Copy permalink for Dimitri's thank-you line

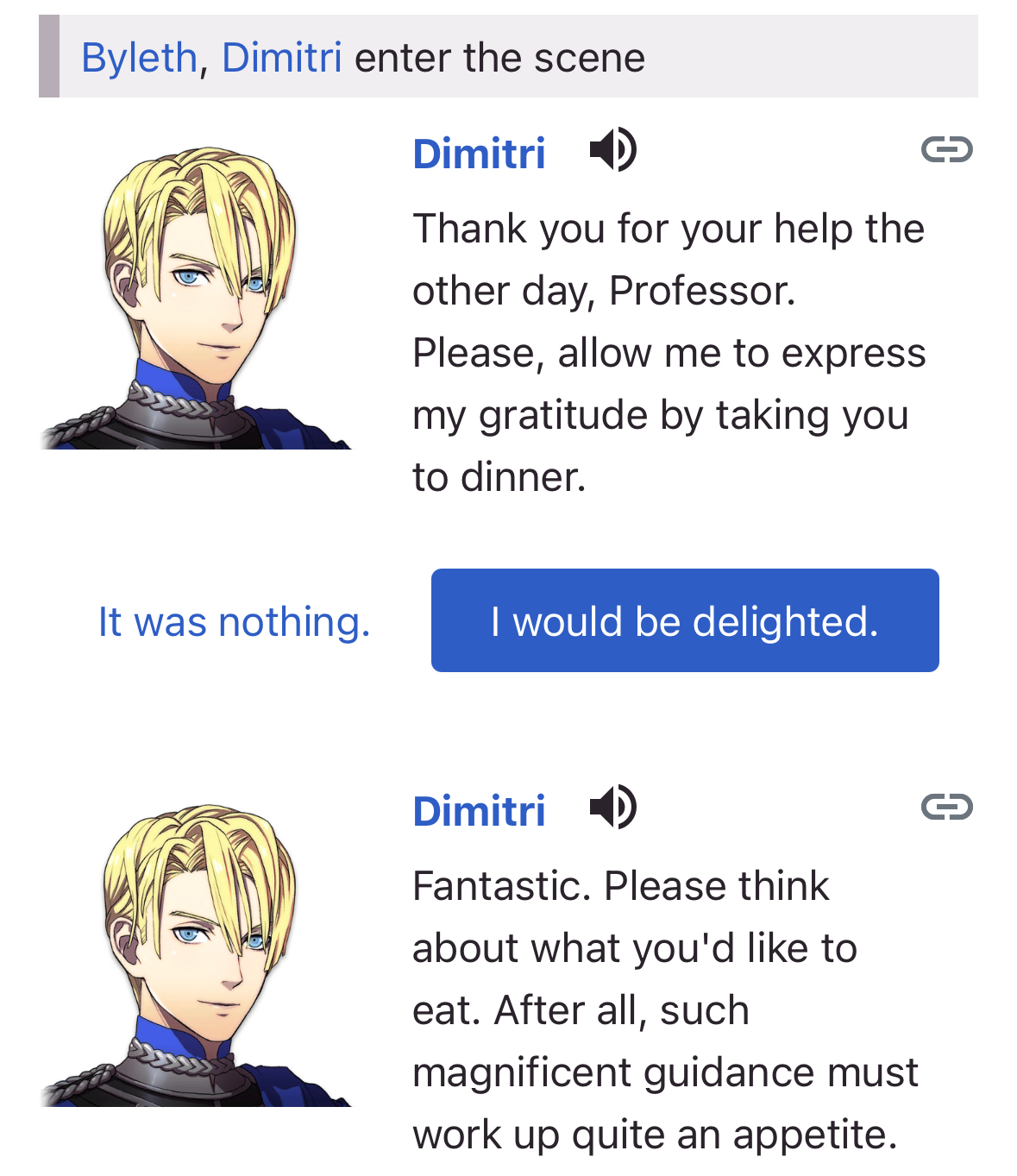(946, 150)
